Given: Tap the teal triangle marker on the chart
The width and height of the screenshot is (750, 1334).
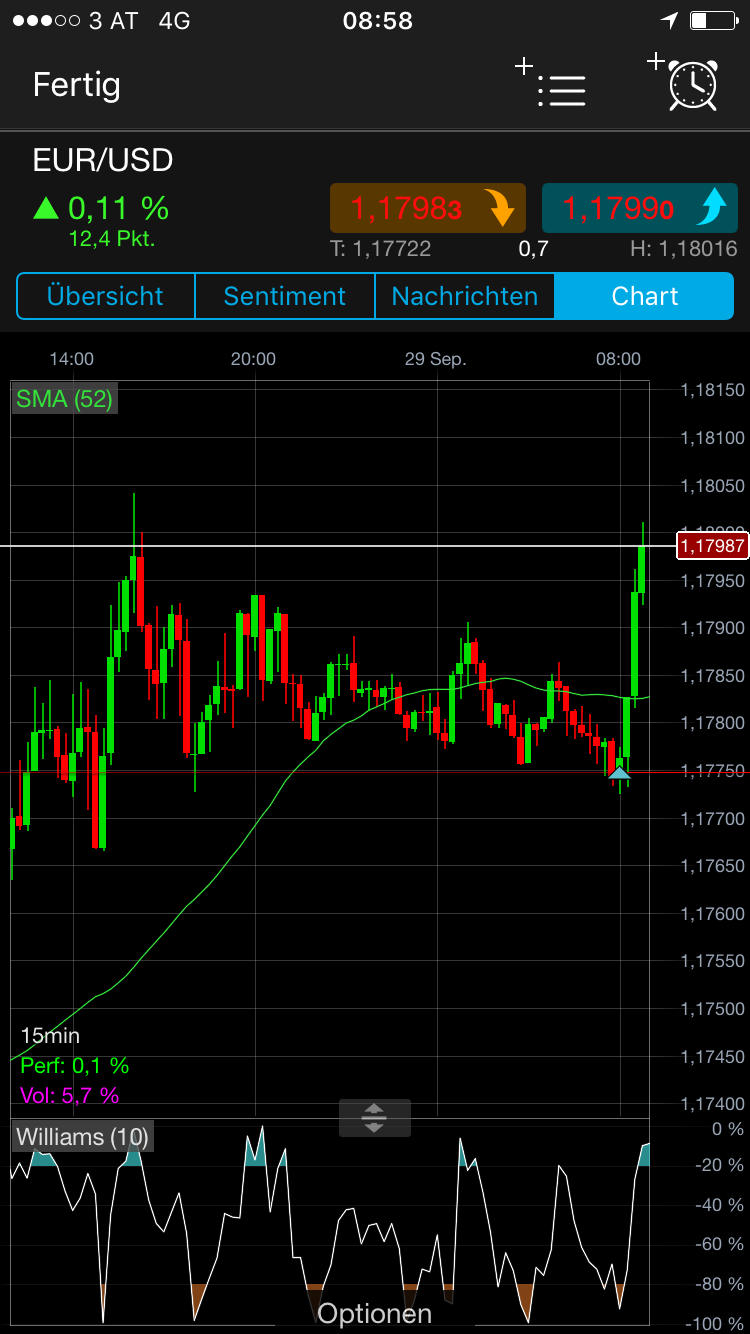Looking at the screenshot, I should pos(619,772).
